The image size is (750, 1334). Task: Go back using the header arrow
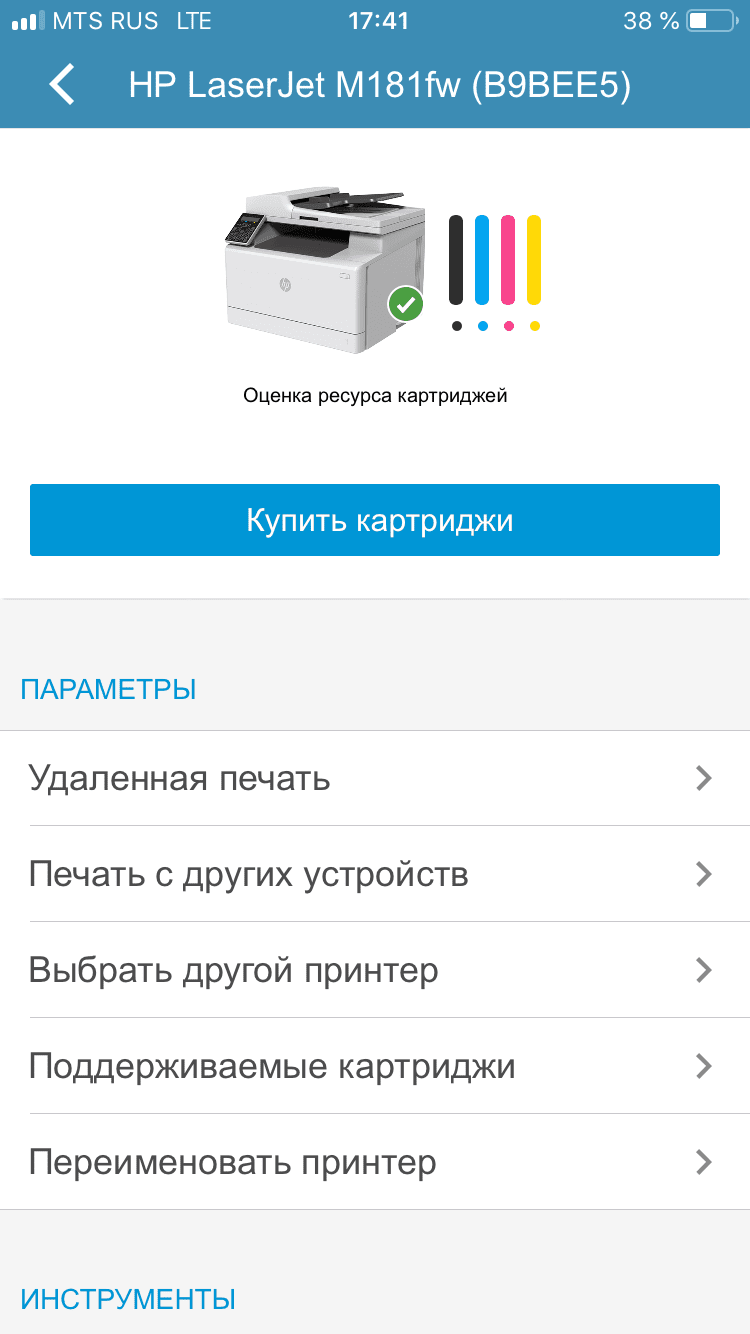tap(62, 85)
